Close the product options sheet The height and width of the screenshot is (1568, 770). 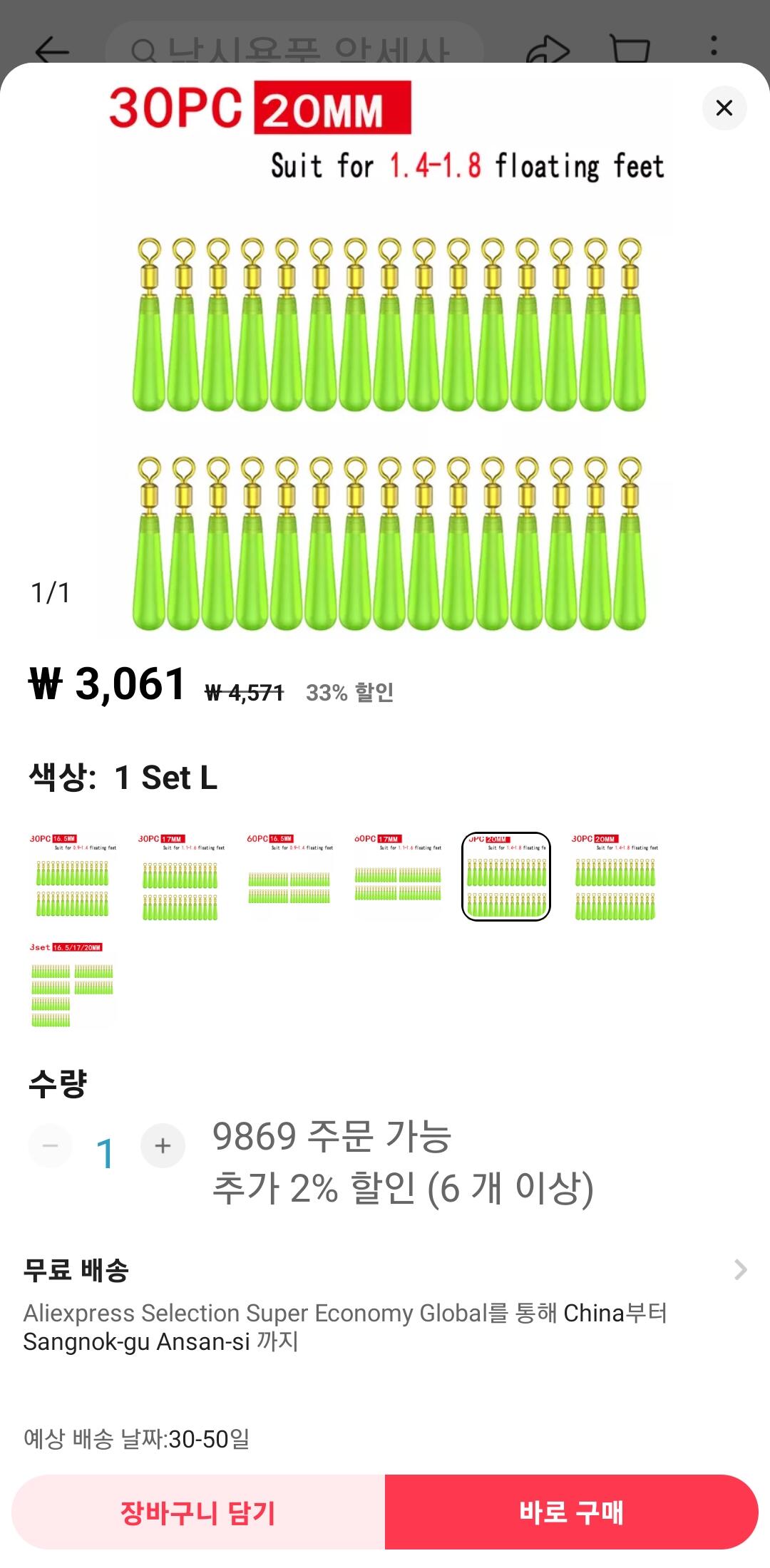724,108
